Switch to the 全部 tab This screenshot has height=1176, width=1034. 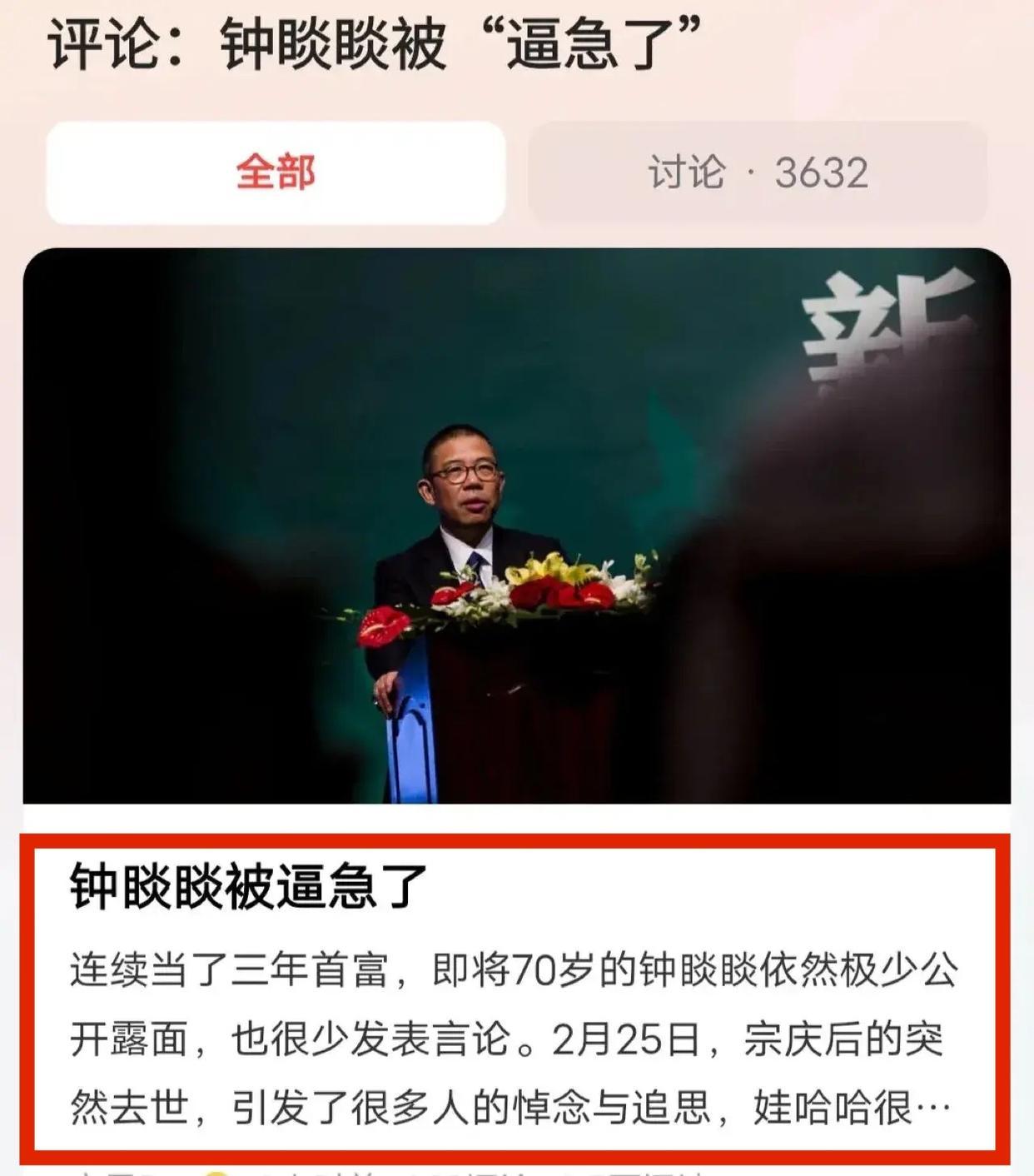[x=276, y=172]
